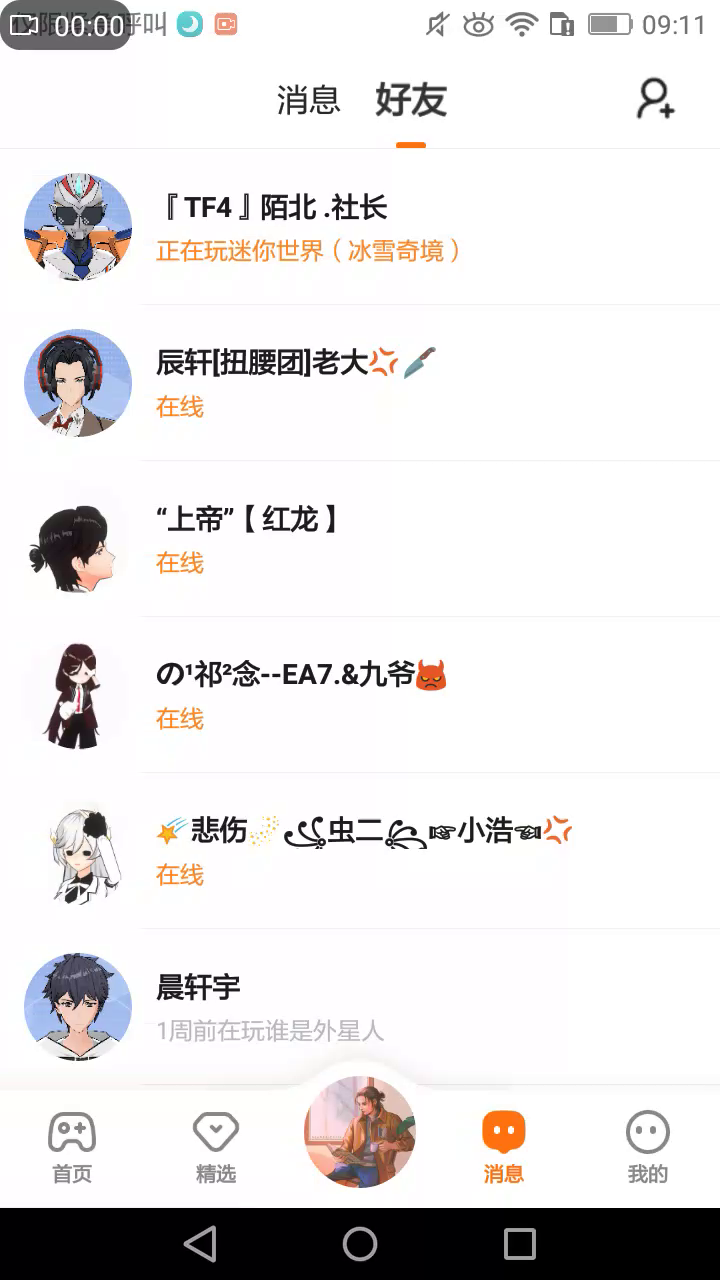Screen dimensions: 720x1280
Task: Select the 消息 bottom navigation tab
Action: coord(504,1147)
